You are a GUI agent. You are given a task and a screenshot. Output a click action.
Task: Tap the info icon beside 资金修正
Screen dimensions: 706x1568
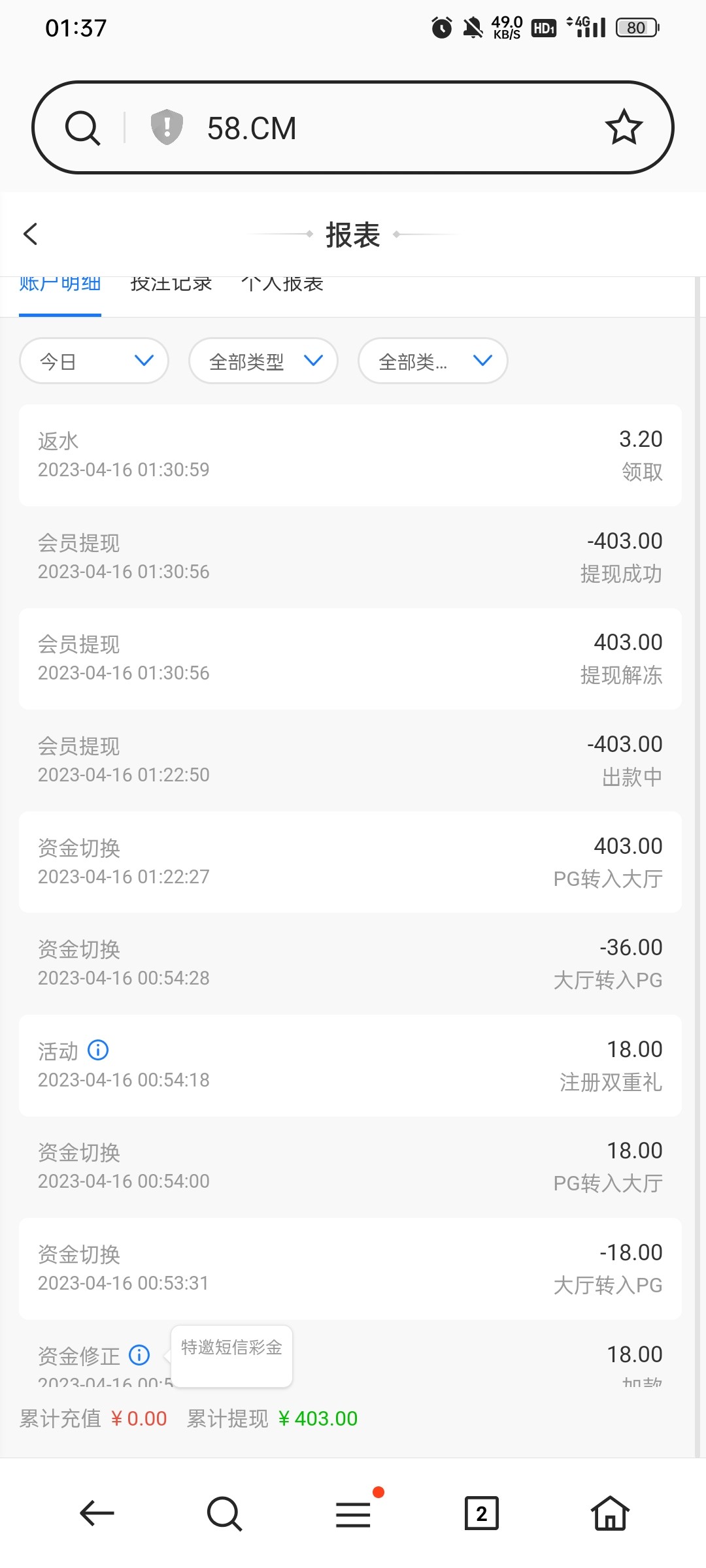click(x=139, y=1355)
